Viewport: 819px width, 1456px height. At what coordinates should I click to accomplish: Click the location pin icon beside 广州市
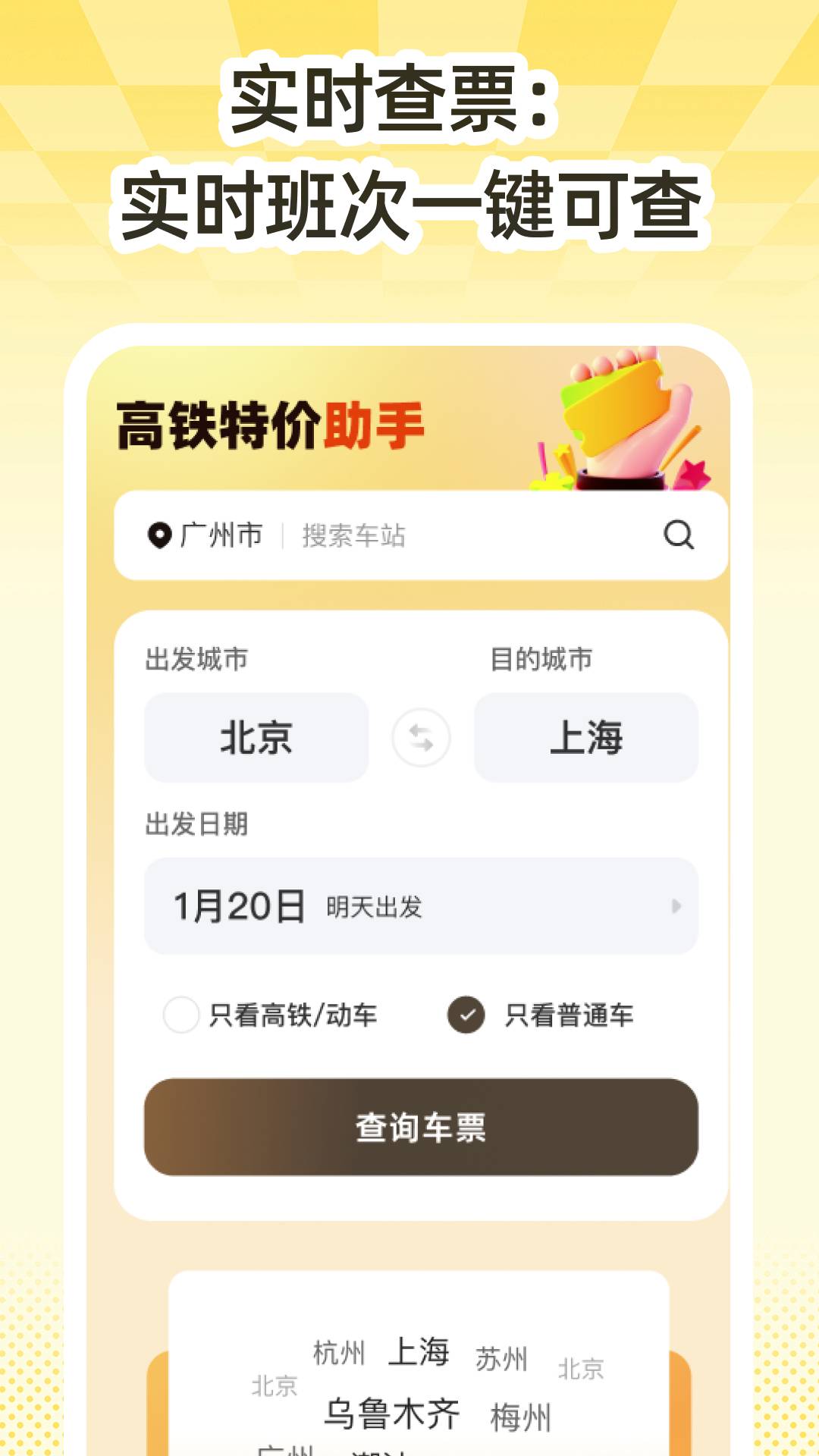click(159, 535)
